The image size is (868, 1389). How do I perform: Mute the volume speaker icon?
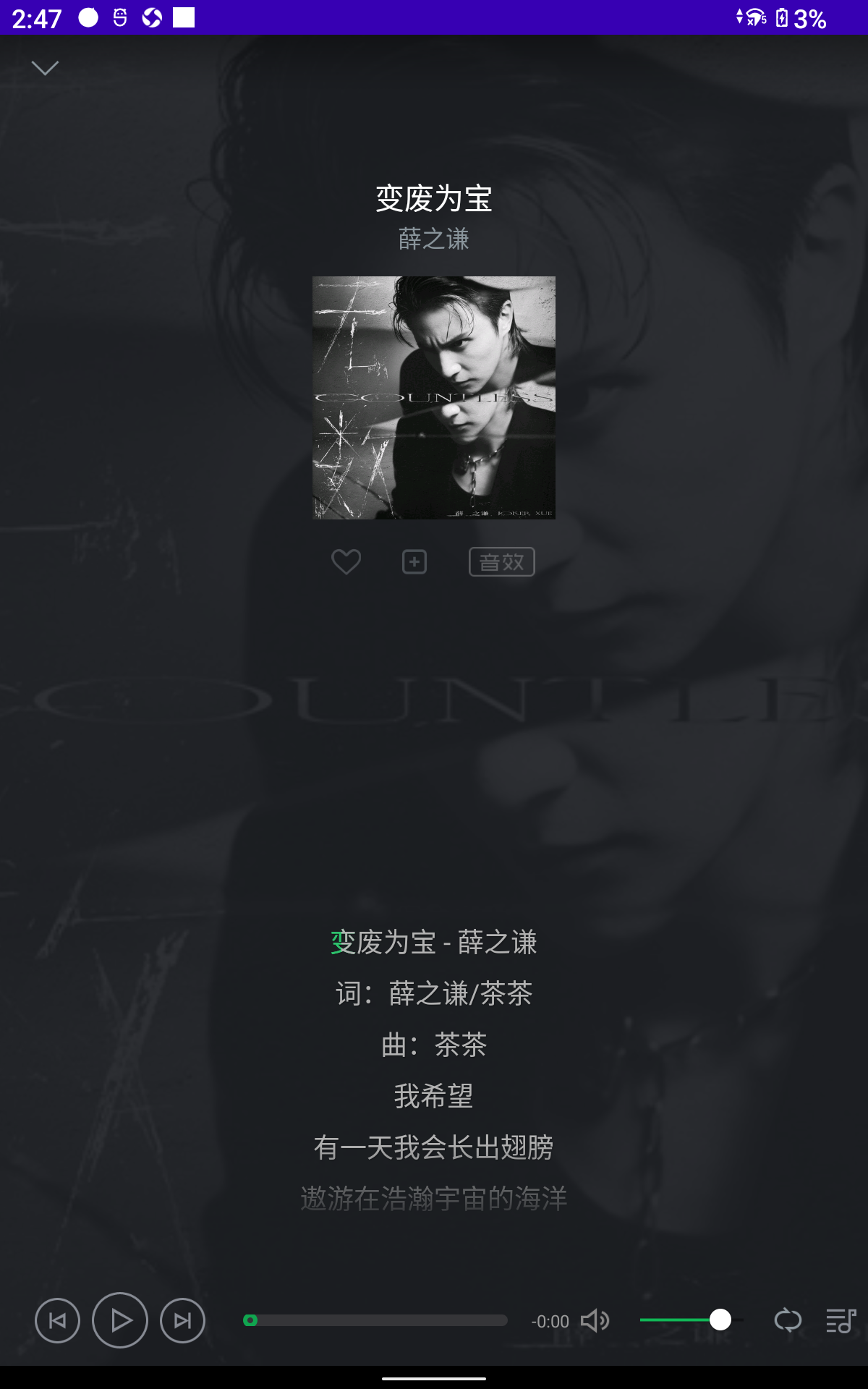pos(595,1321)
